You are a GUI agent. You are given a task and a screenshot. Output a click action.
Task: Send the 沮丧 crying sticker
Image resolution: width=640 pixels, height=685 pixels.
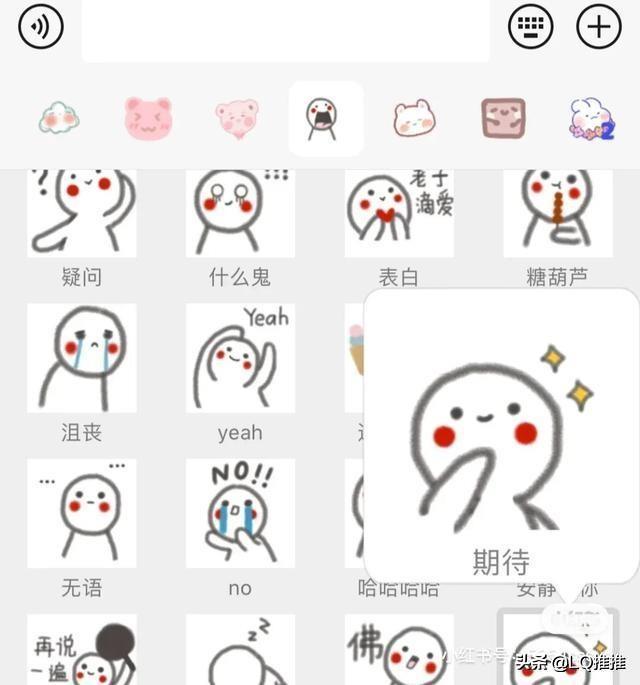tap(81, 358)
